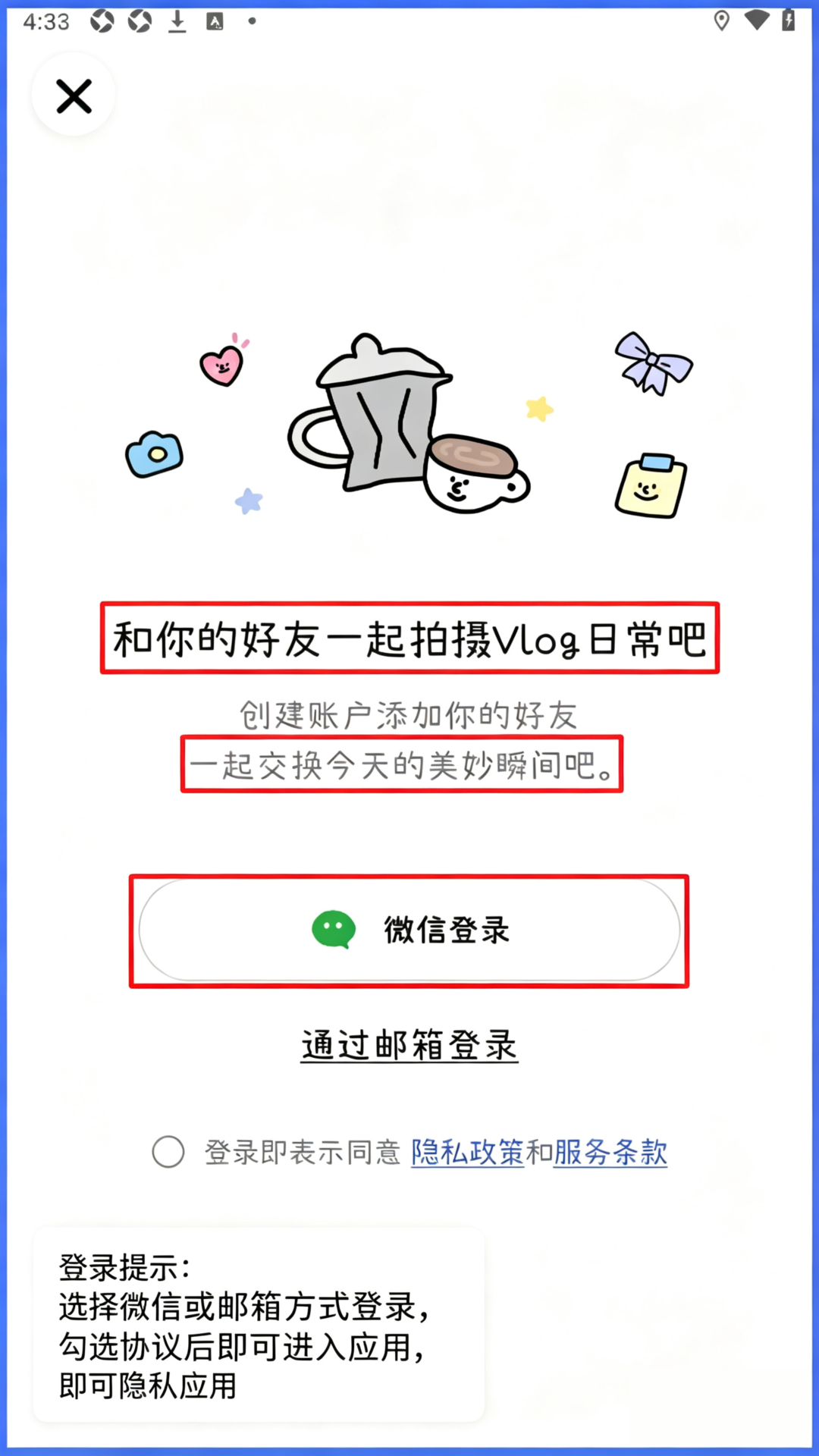This screenshot has width=819, height=1456.
Task: Check the agreement circle before 登录即表示同意
Action: pyautogui.click(x=168, y=1152)
